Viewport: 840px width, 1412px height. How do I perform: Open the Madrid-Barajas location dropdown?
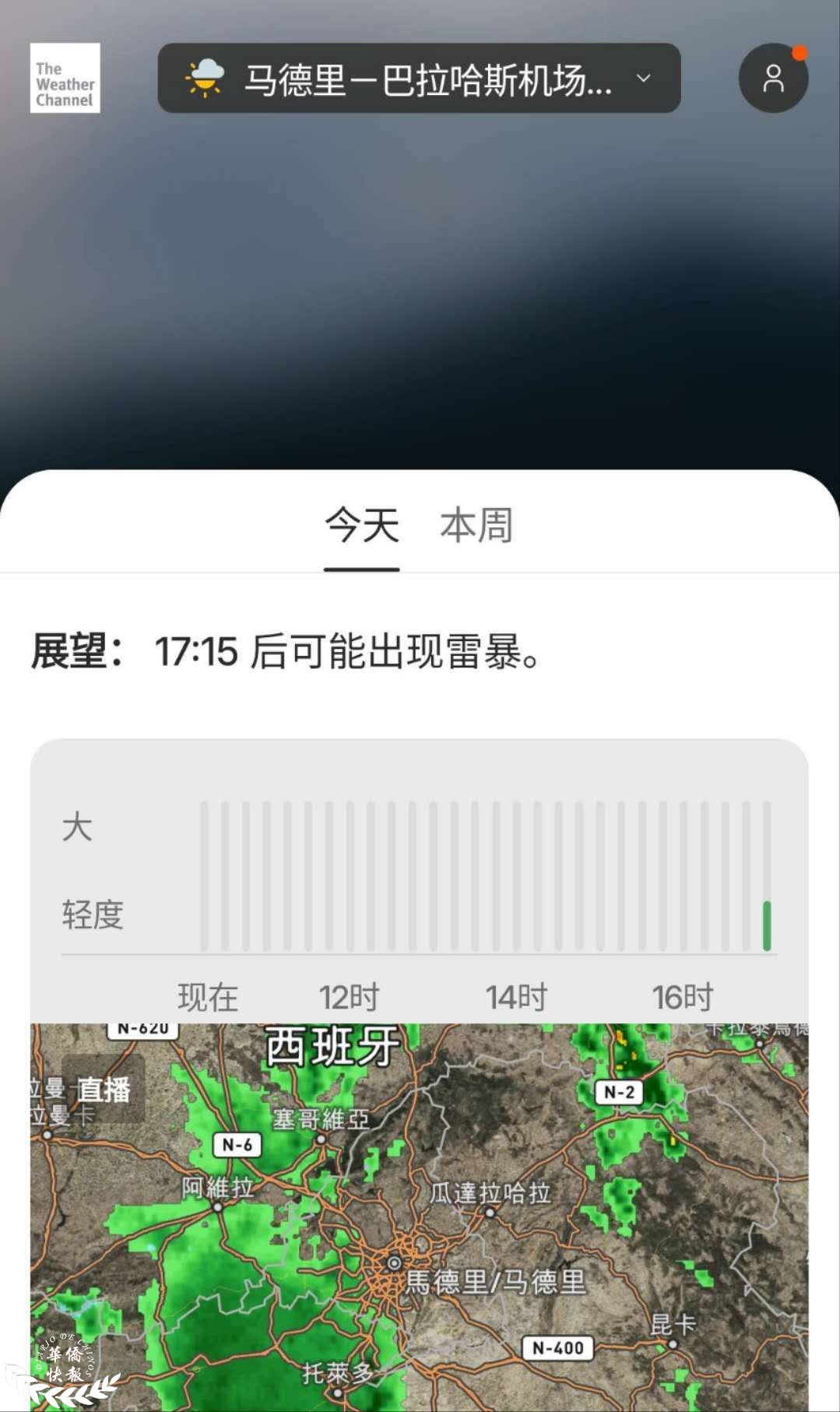point(419,78)
